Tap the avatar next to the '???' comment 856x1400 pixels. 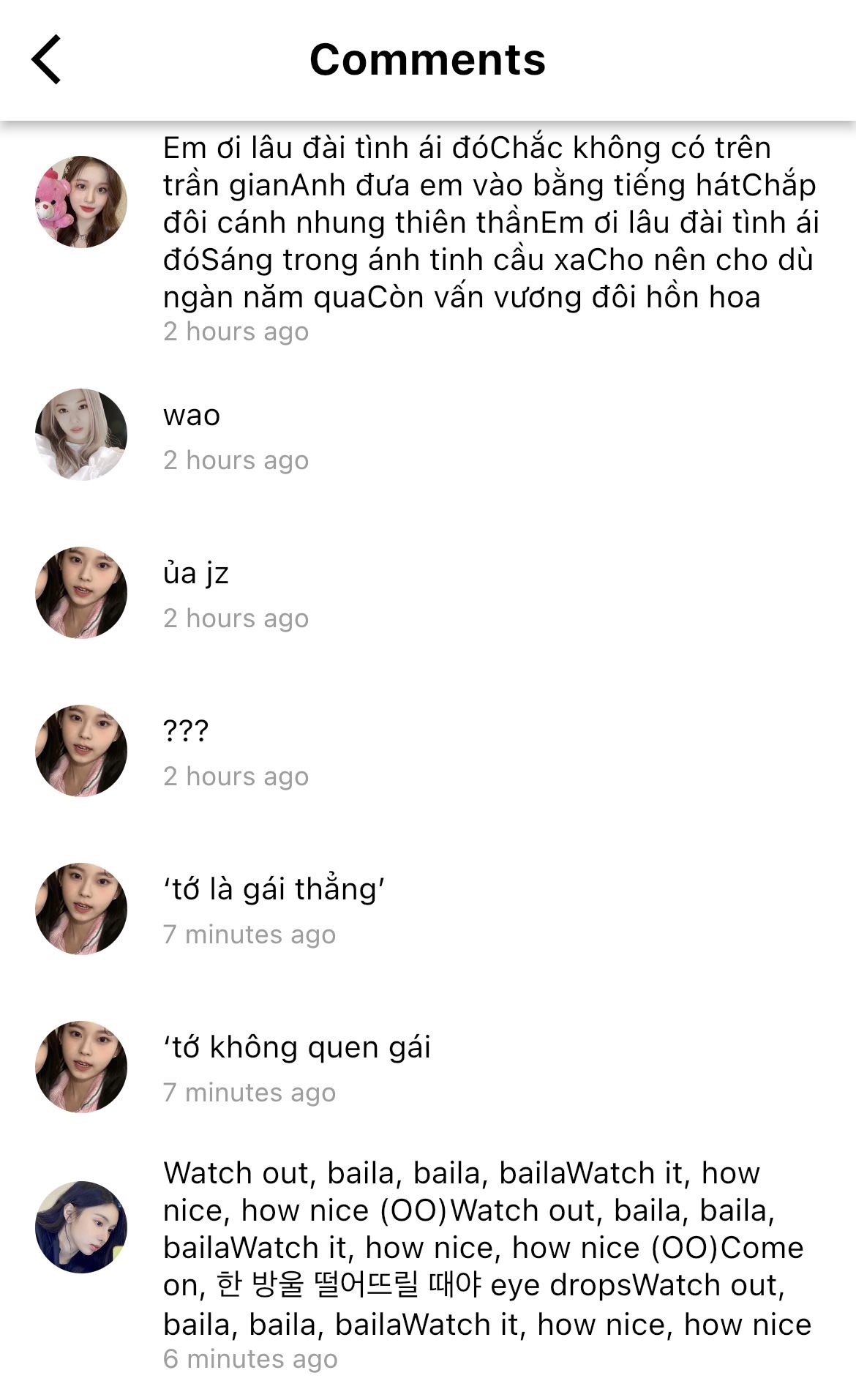(x=81, y=751)
